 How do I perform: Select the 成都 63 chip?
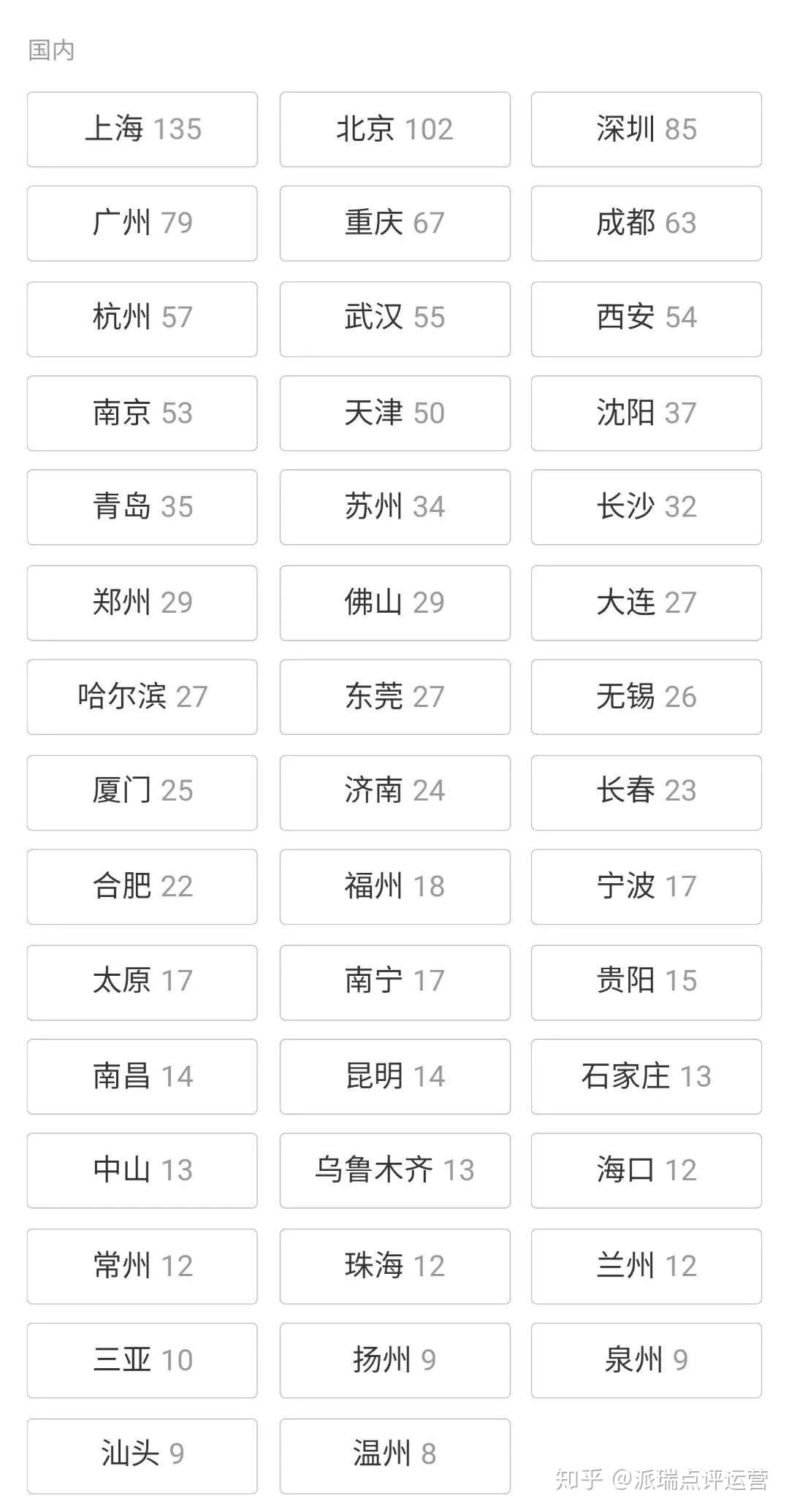[x=646, y=224]
